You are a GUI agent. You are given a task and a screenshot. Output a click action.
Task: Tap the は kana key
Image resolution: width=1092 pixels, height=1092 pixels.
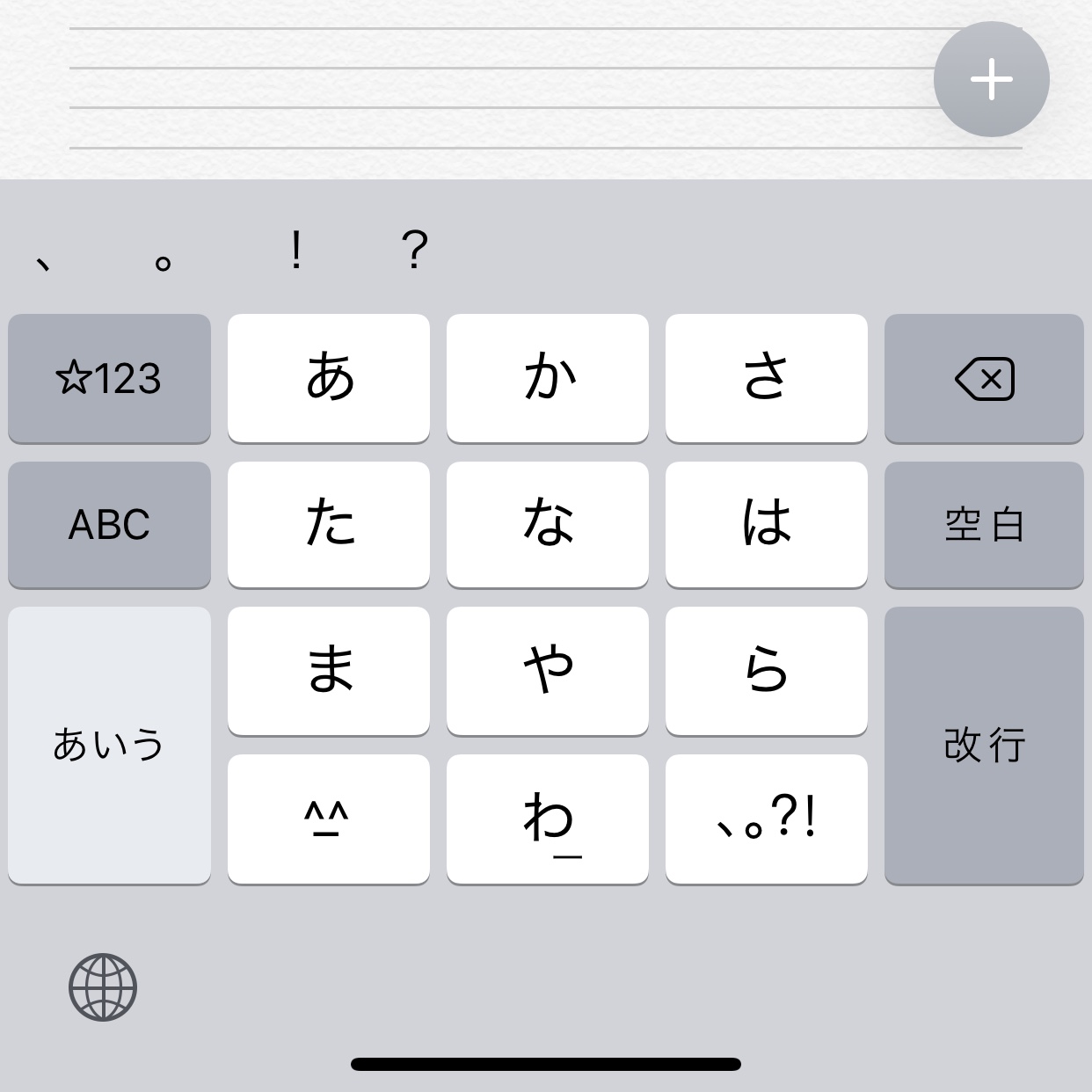pyautogui.click(x=767, y=525)
